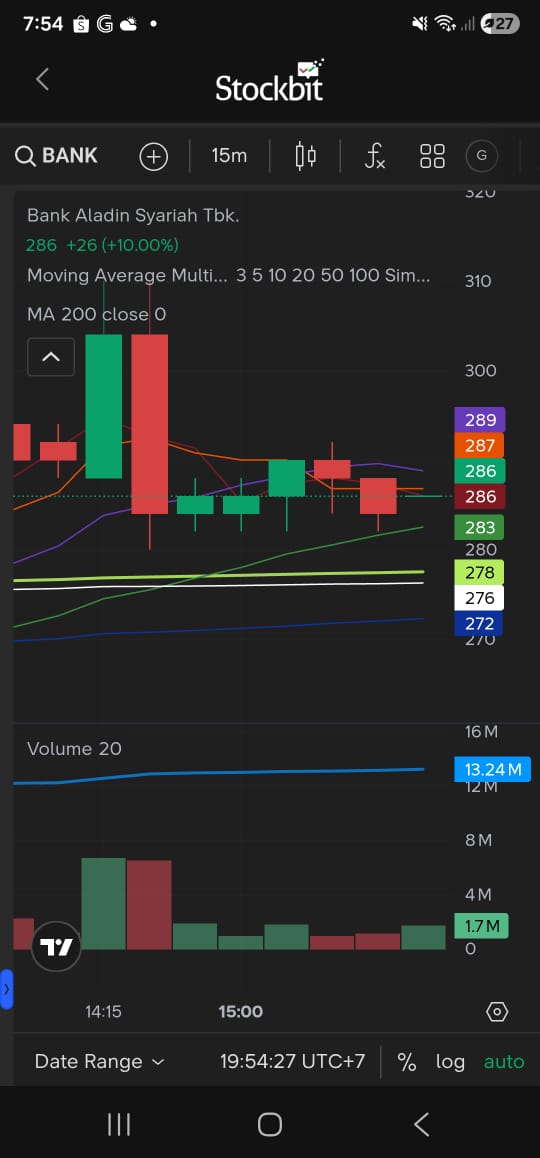
Task: Toggle the auto scale mode
Action: [x=504, y=1062]
